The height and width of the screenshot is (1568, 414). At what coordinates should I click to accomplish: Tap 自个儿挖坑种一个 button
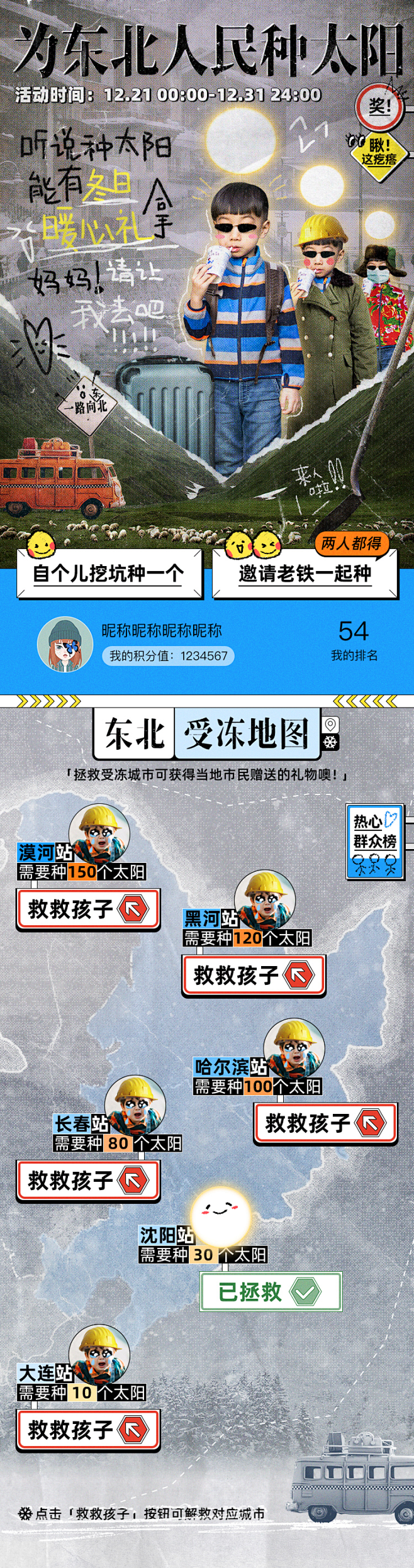(x=108, y=574)
